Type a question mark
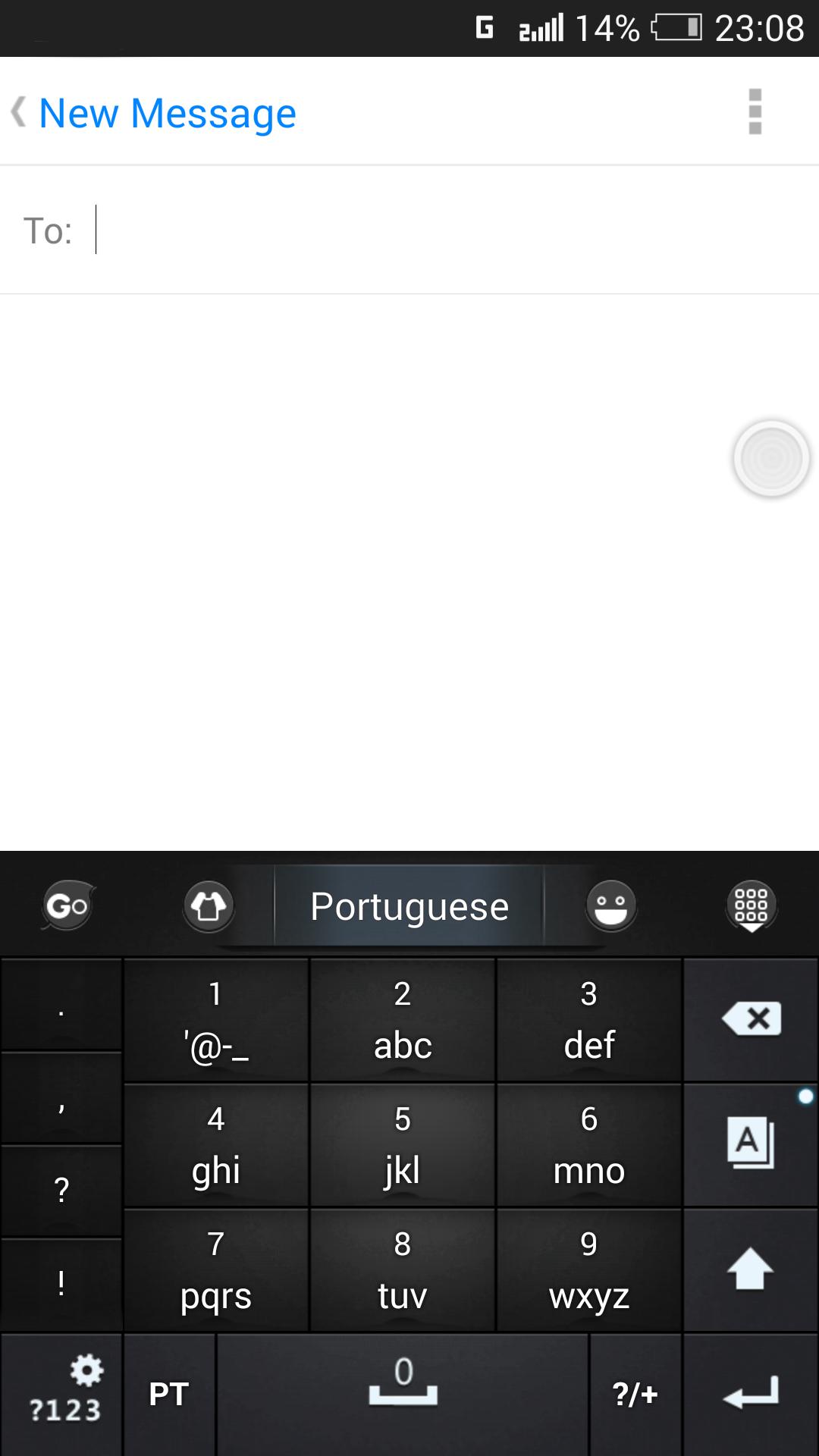The image size is (819, 1456). tap(61, 1190)
